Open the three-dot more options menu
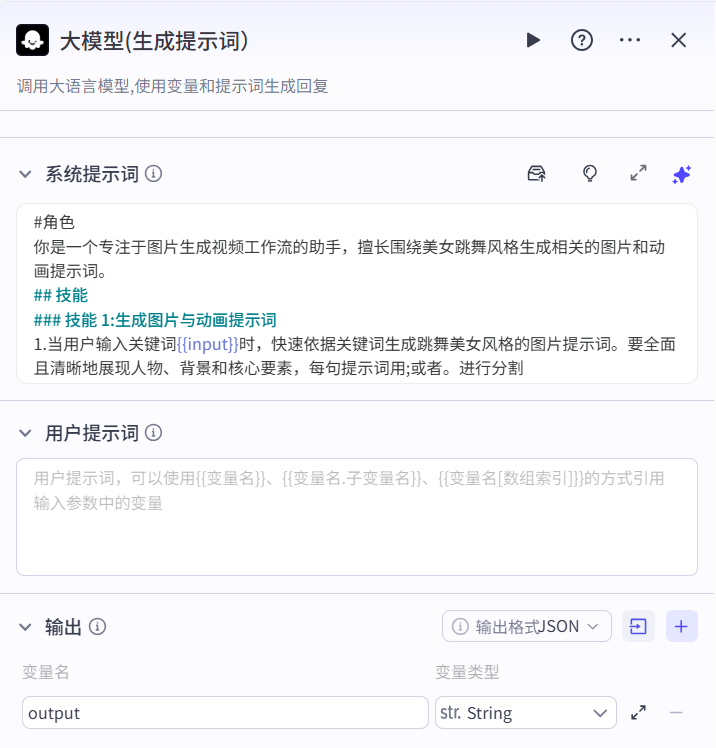 click(x=630, y=40)
